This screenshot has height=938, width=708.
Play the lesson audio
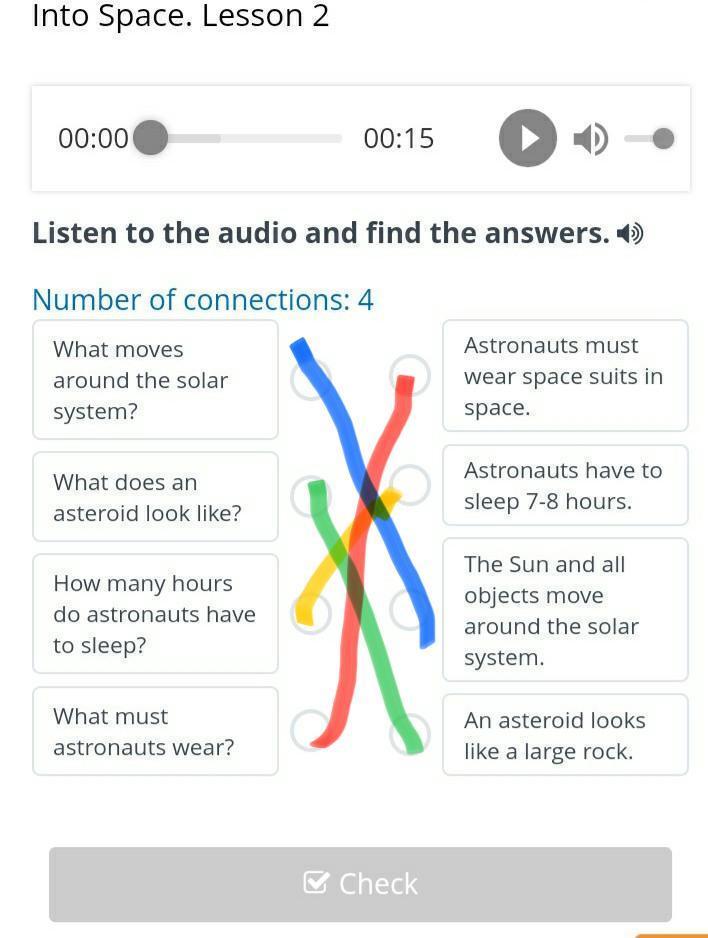click(527, 138)
